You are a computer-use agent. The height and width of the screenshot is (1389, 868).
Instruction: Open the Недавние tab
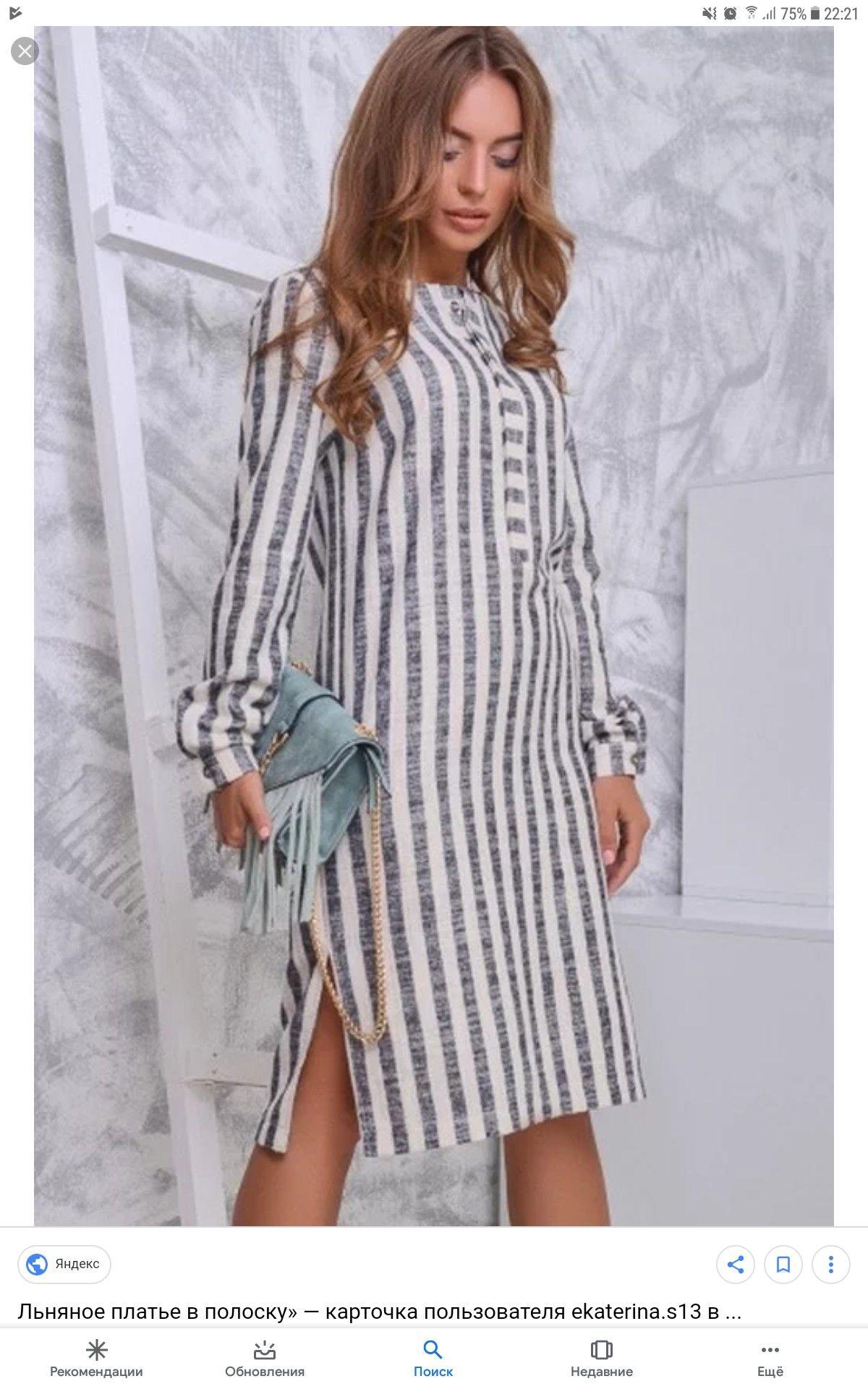click(x=602, y=1359)
